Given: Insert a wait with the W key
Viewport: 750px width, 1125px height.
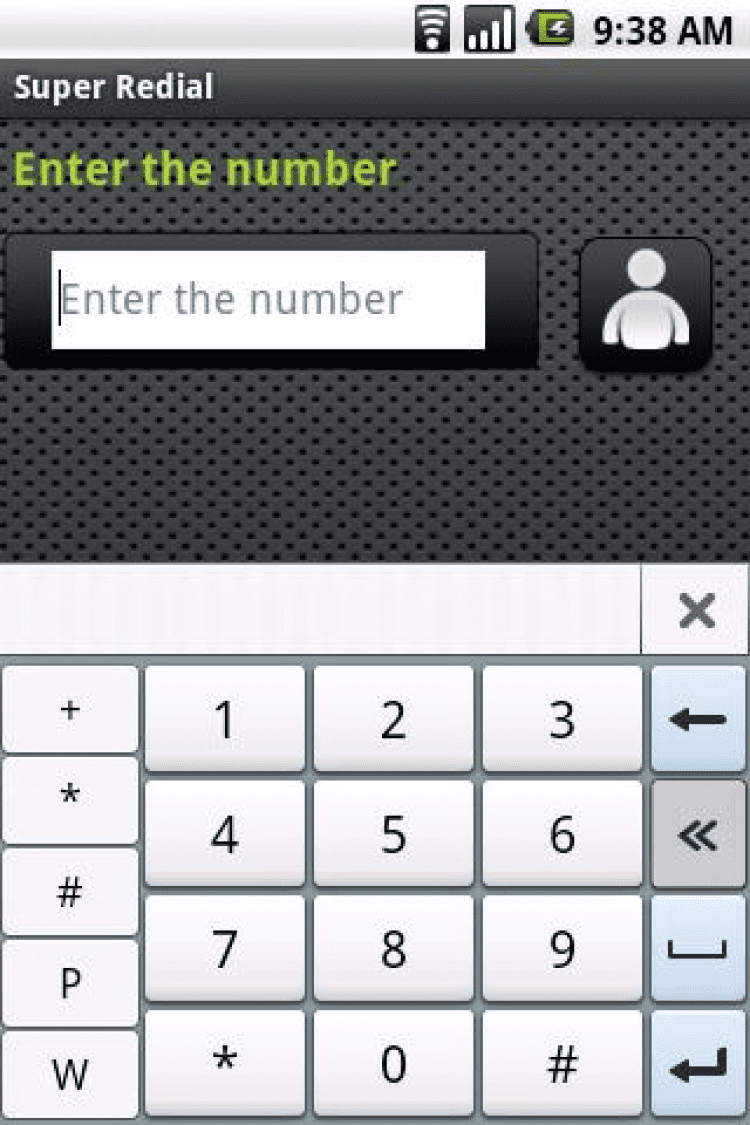Looking at the screenshot, I should coord(70,1075).
